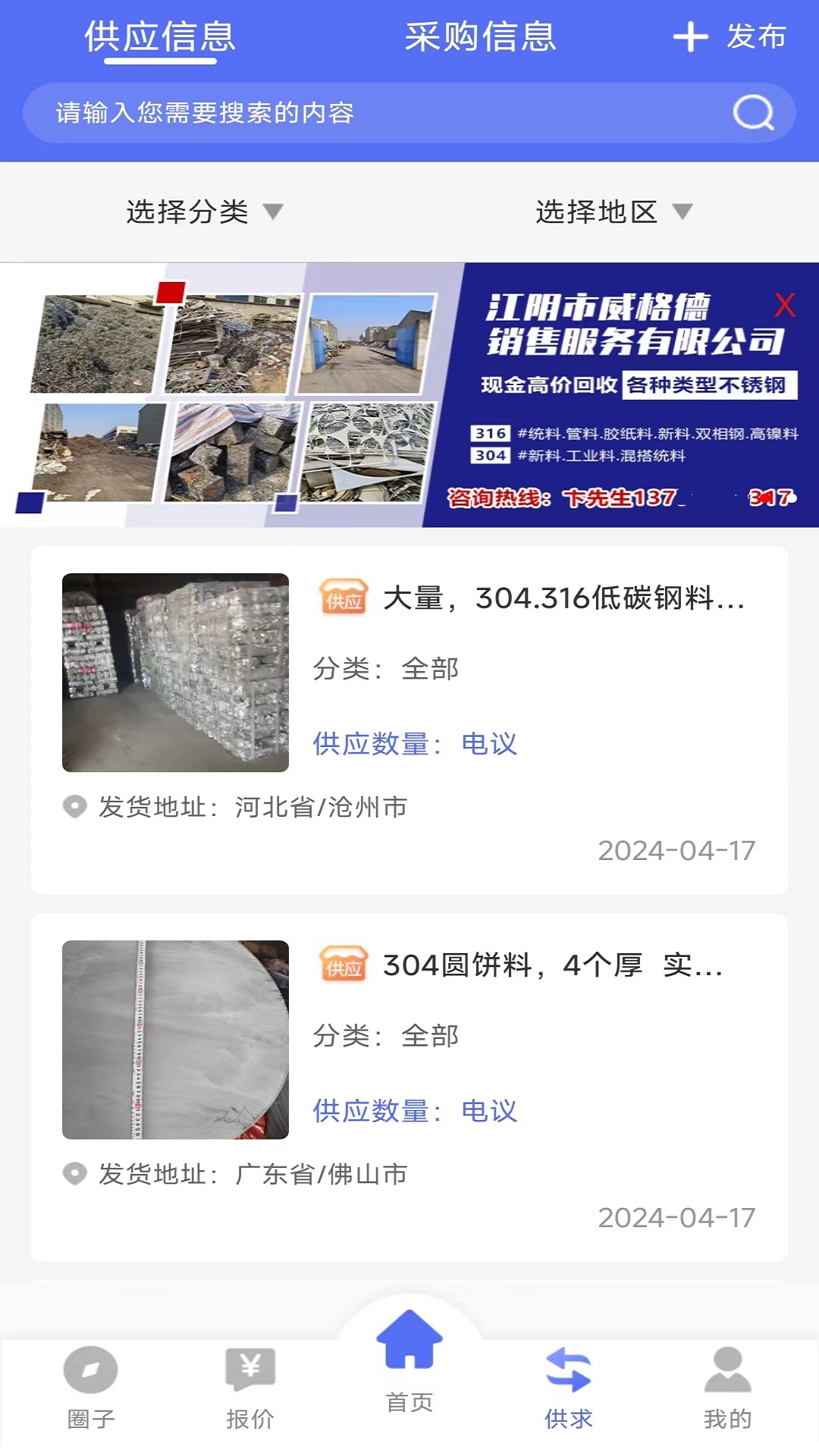Open the 报价 tab
The image size is (819, 1456).
[x=250, y=1388]
